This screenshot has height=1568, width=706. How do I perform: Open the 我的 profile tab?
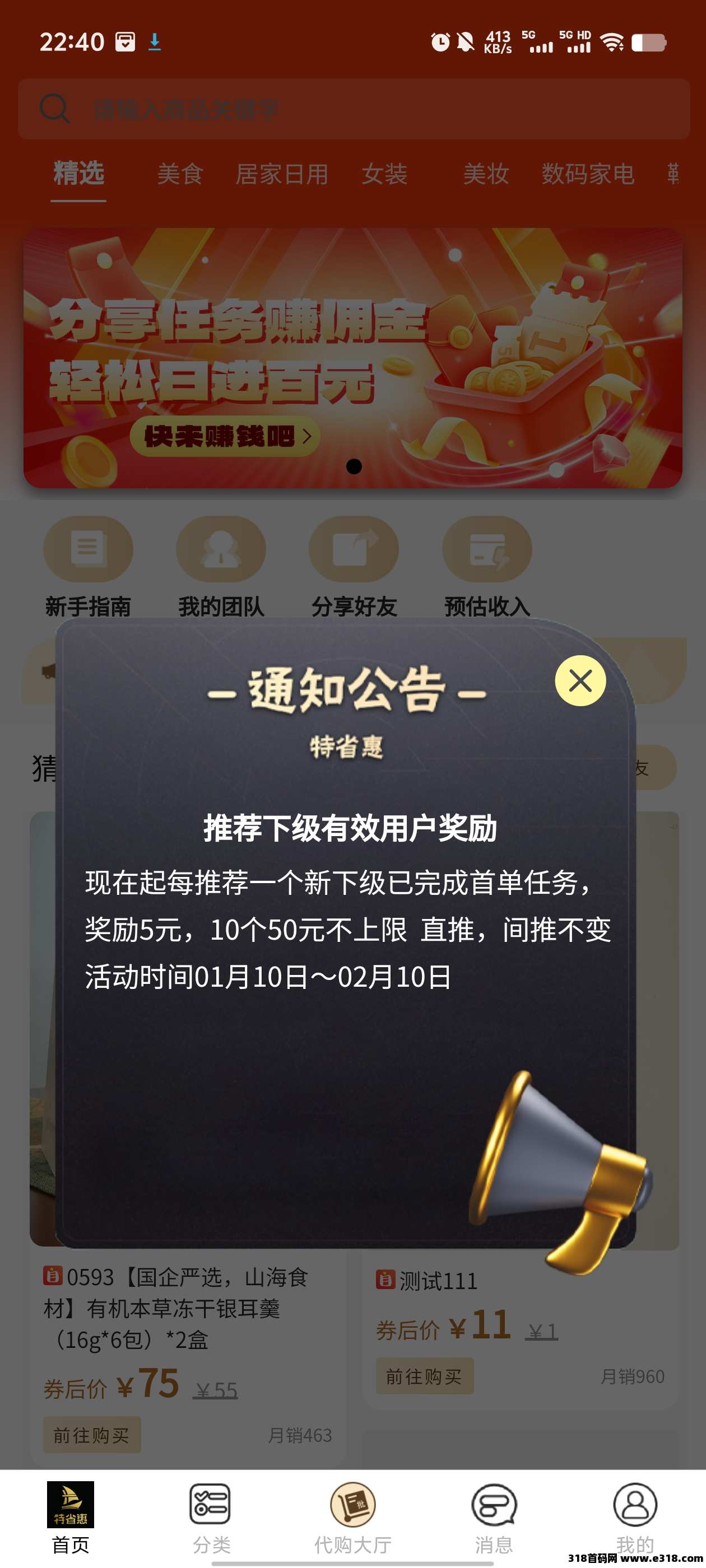point(635,1518)
